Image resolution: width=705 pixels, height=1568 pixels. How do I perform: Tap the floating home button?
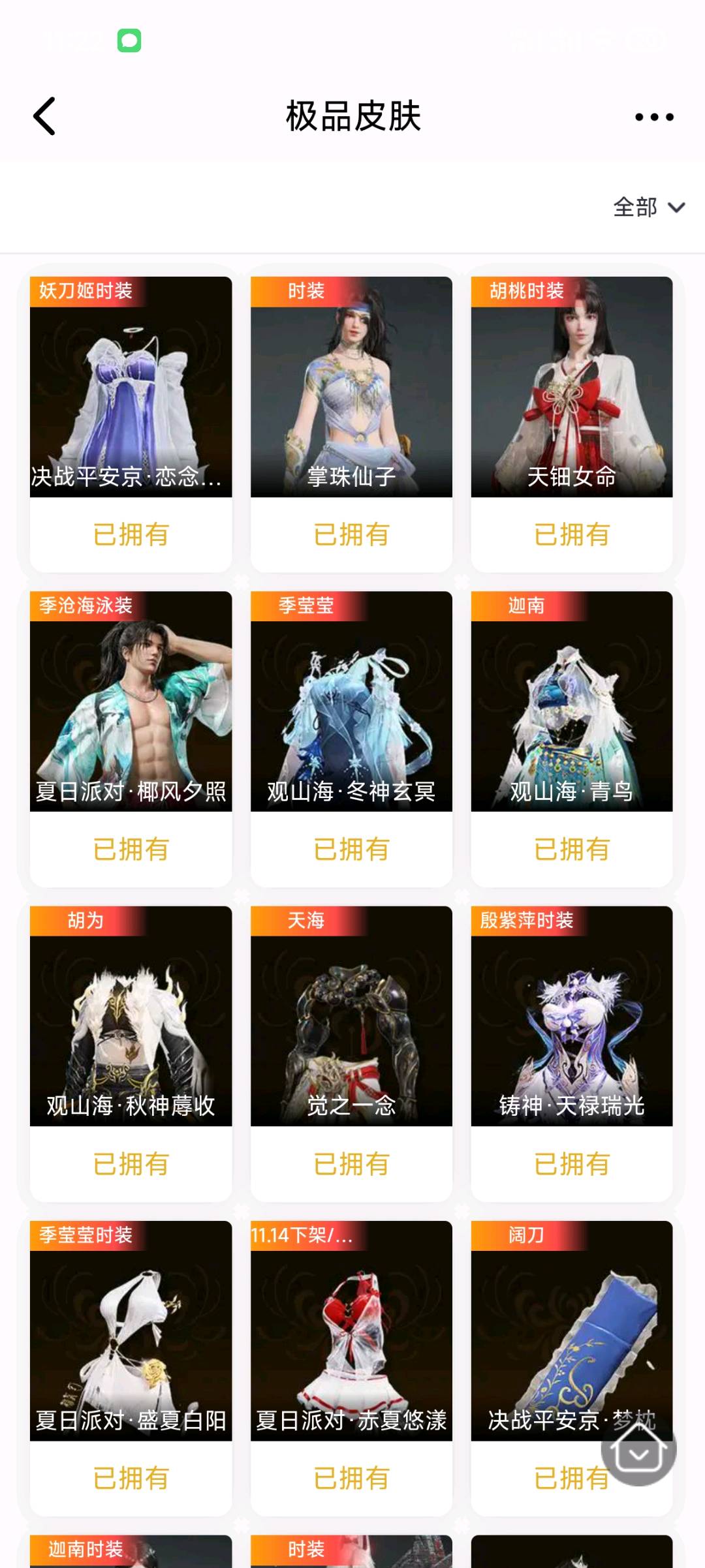[x=638, y=1449]
